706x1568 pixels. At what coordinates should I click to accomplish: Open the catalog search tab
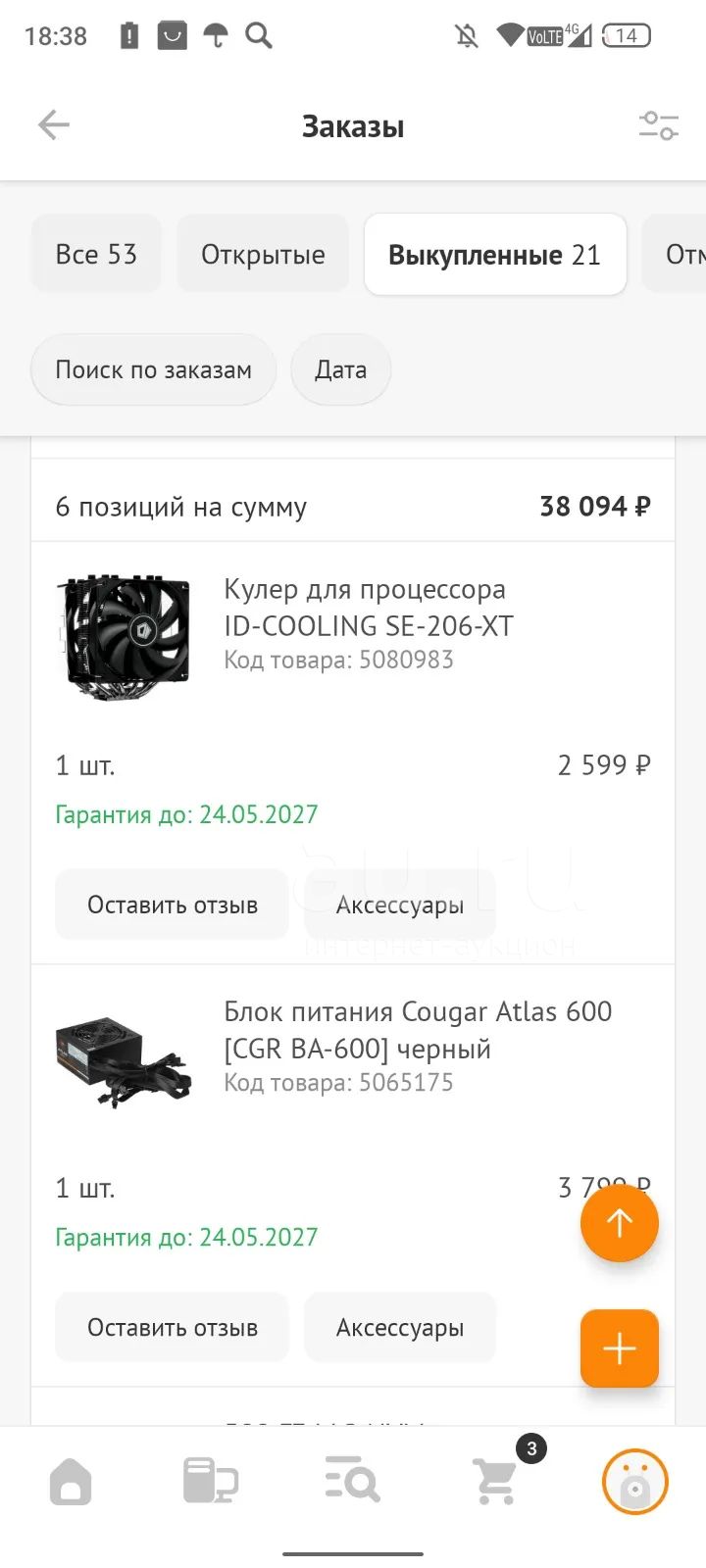pyautogui.click(x=352, y=1481)
